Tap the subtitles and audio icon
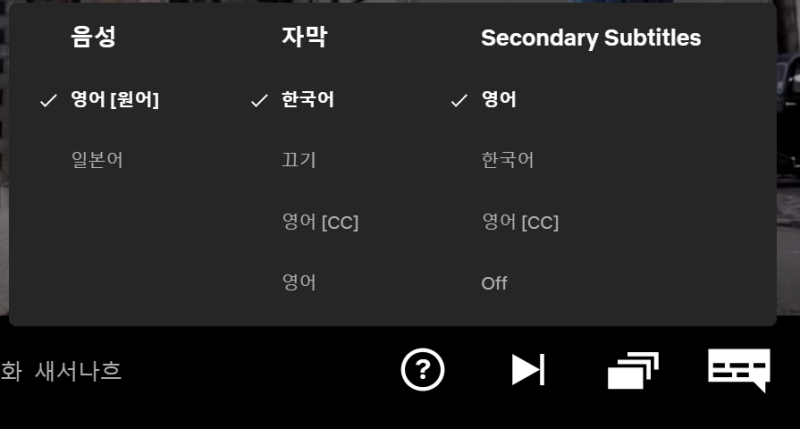Image resolution: width=800 pixels, height=429 pixels. click(739, 369)
